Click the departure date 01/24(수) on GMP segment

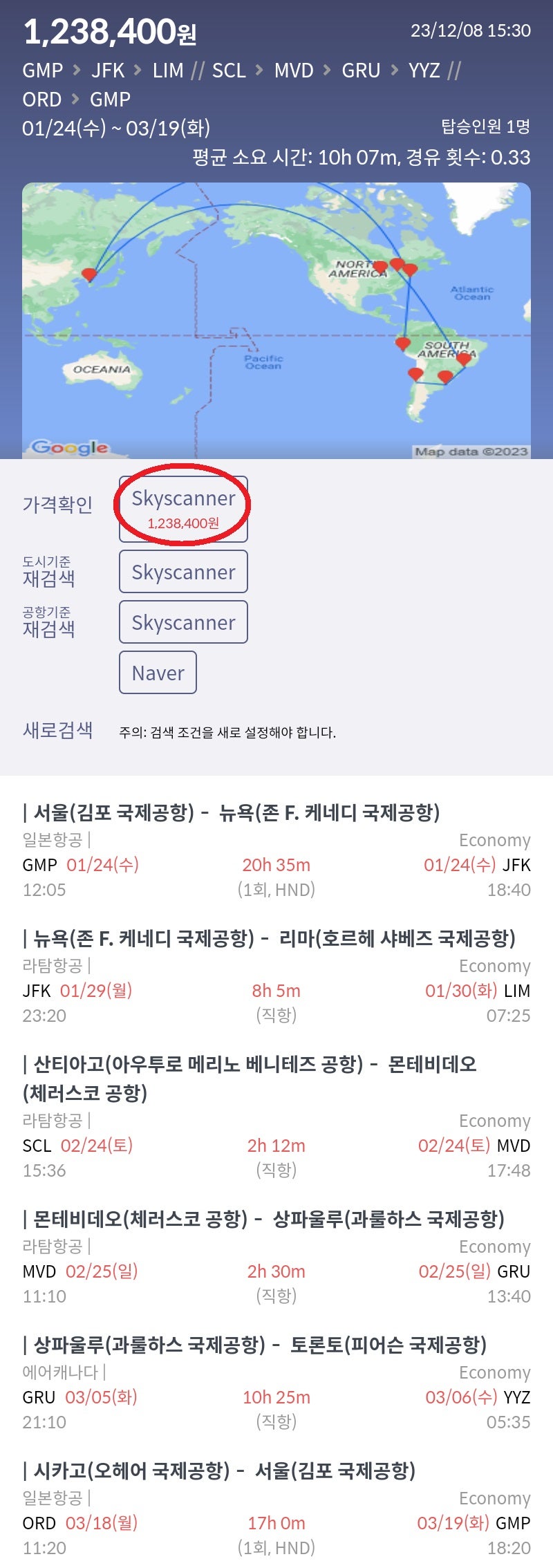click(104, 864)
